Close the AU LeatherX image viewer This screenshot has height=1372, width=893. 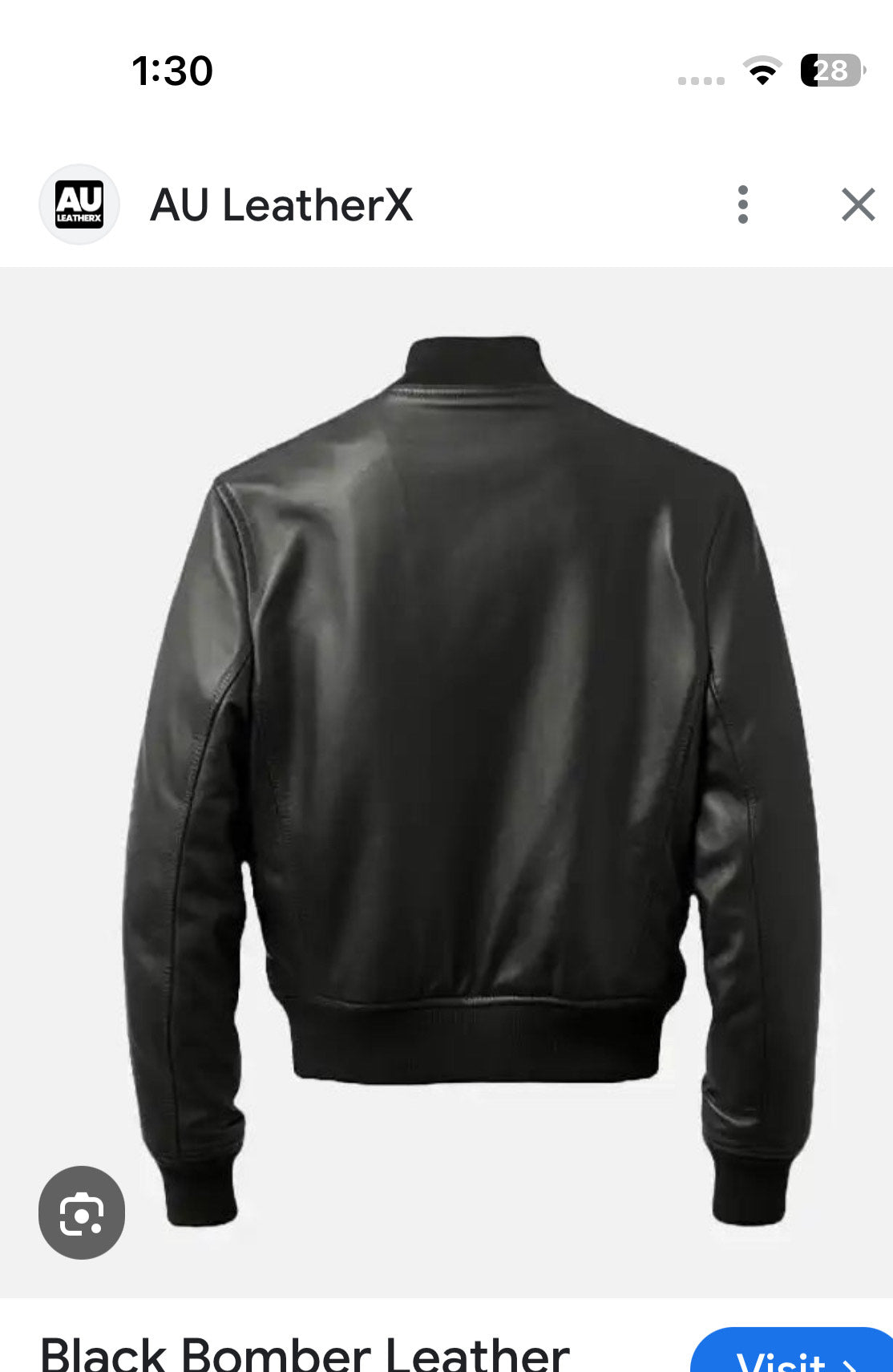(858, 205)
